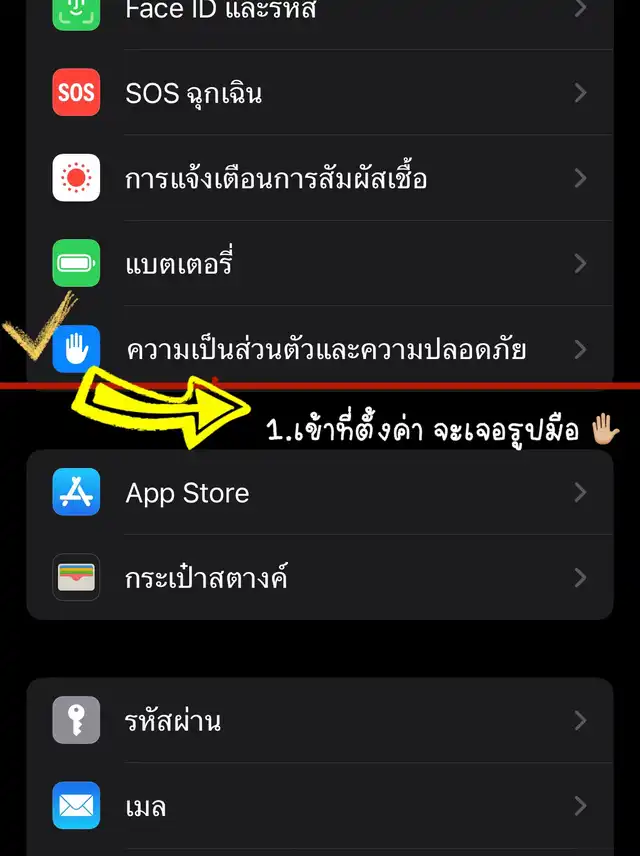
Task: Go to แบตเตอรี่ settings
Action: pos(320,263)
